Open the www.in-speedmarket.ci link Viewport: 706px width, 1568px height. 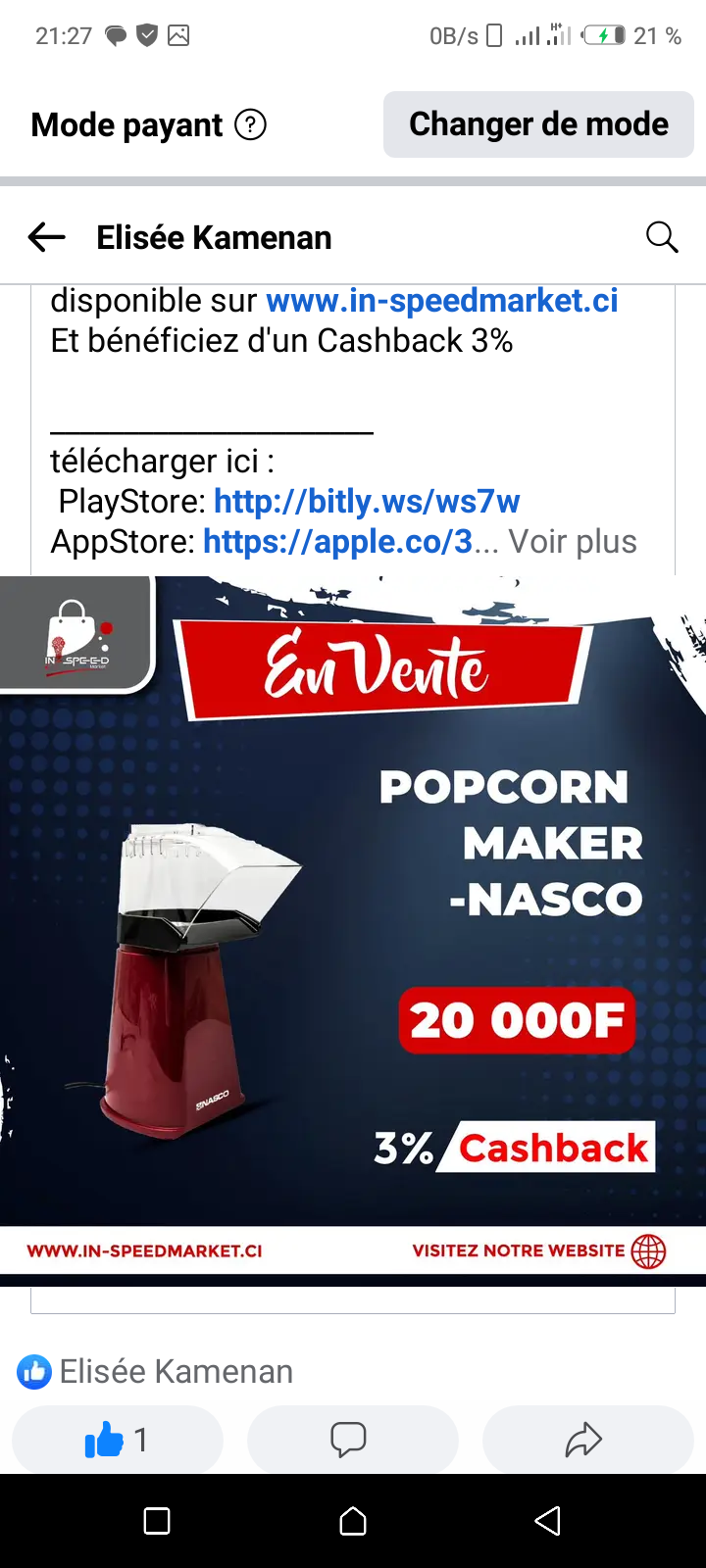[x=441, y=301]
